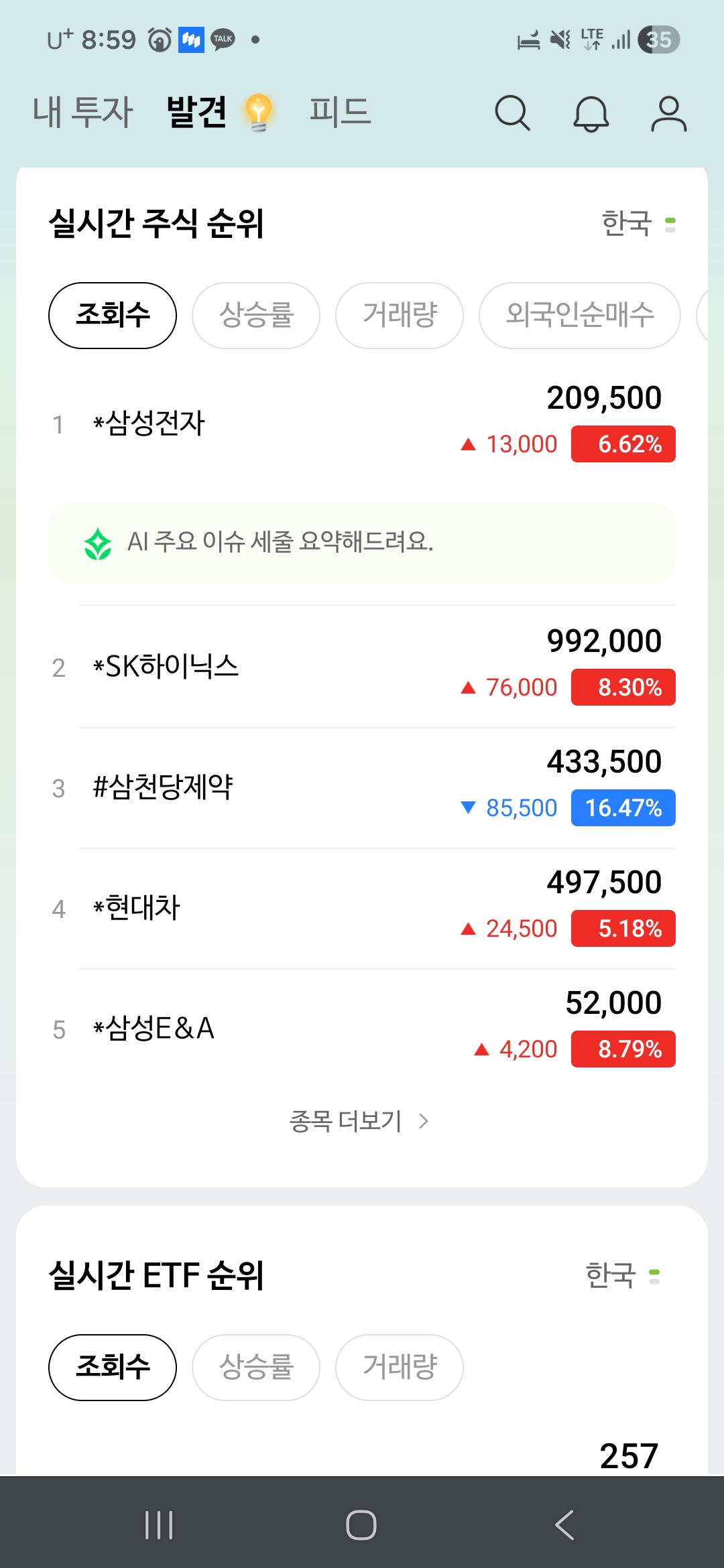Open the 현대차 stock row
724x1568 pixels.
click(x=362, y=908)
